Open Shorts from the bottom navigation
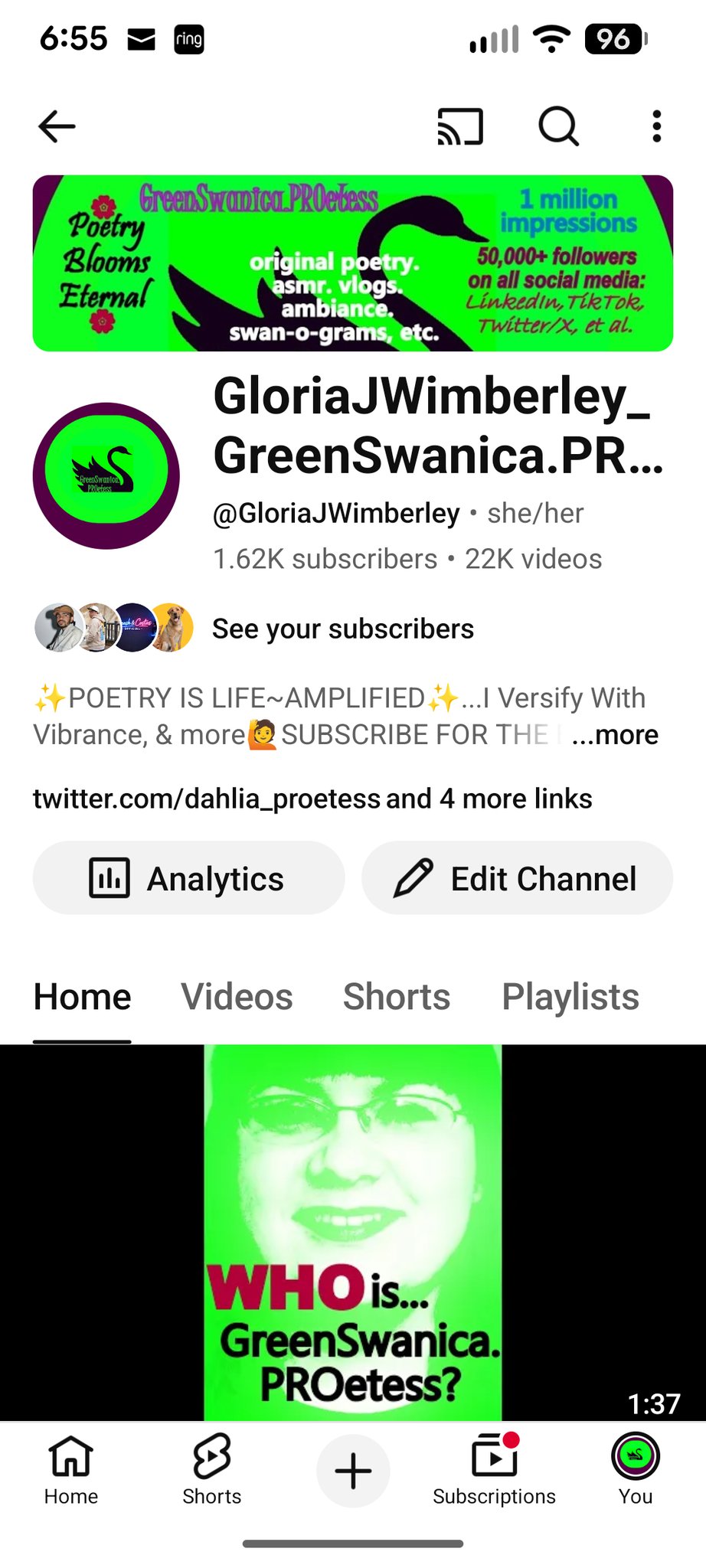 (x=212, y=1470)
